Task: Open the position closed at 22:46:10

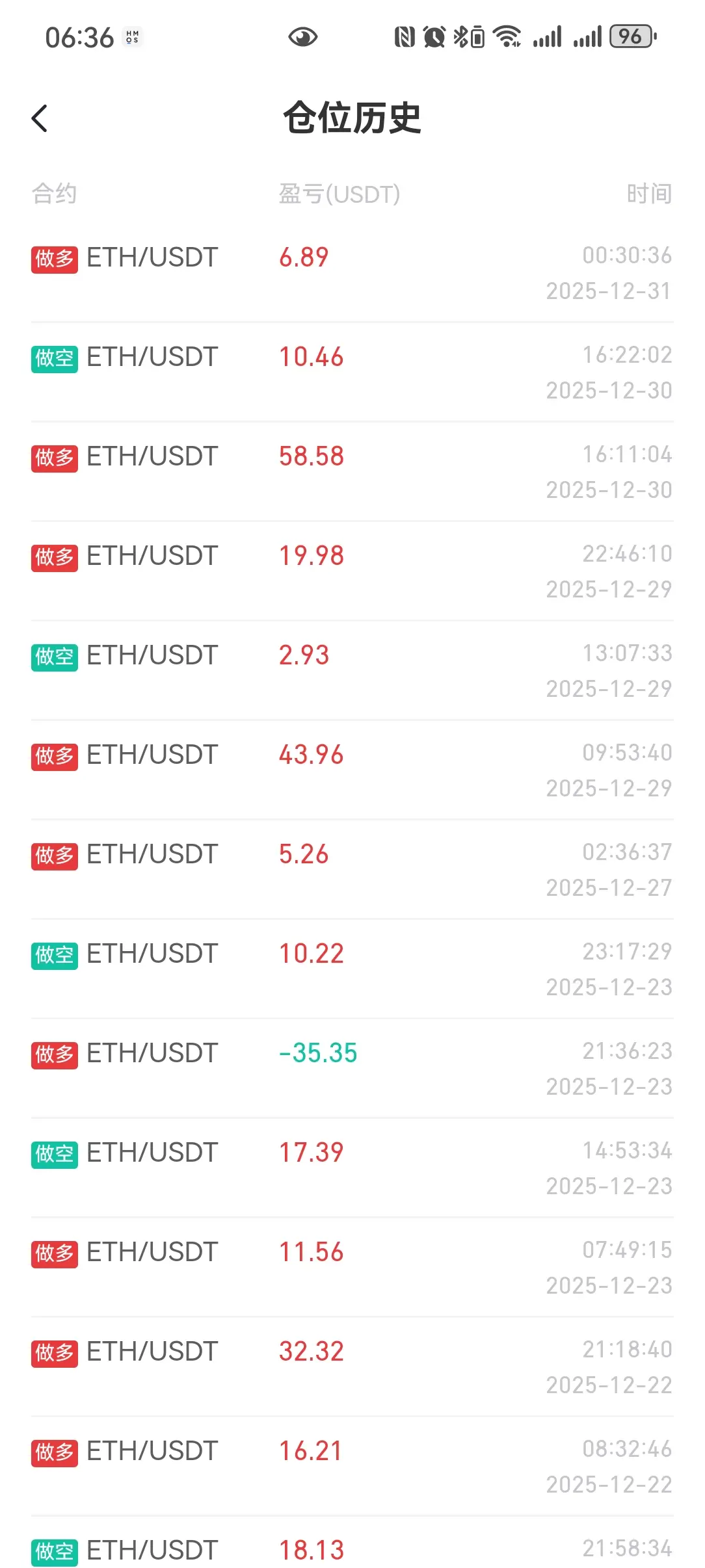Action: coord(351,571)
